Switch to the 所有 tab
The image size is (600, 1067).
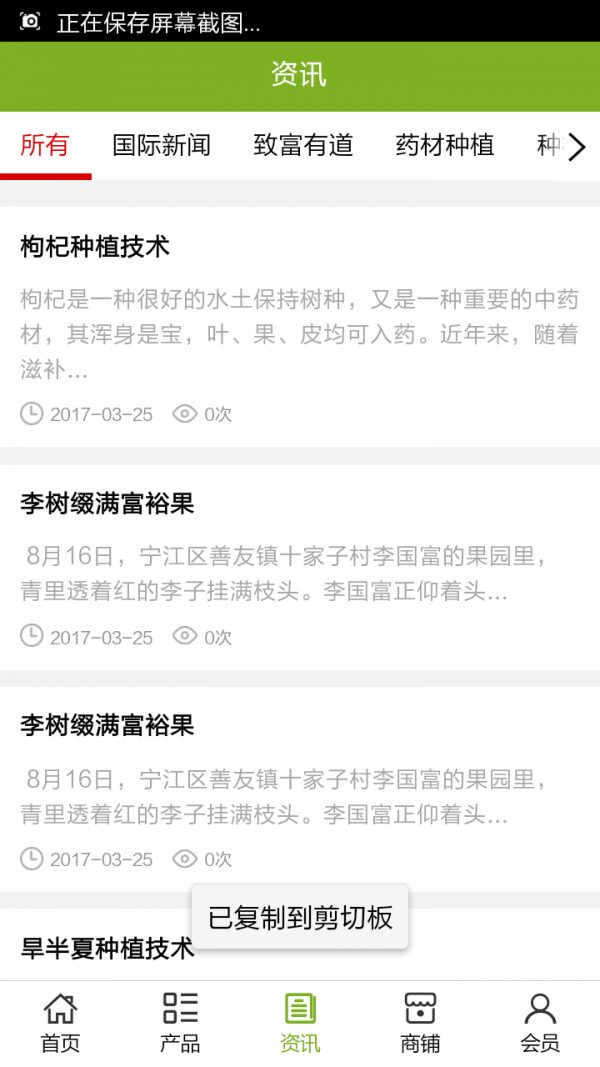pyautogui.click(x=45, y=146)
